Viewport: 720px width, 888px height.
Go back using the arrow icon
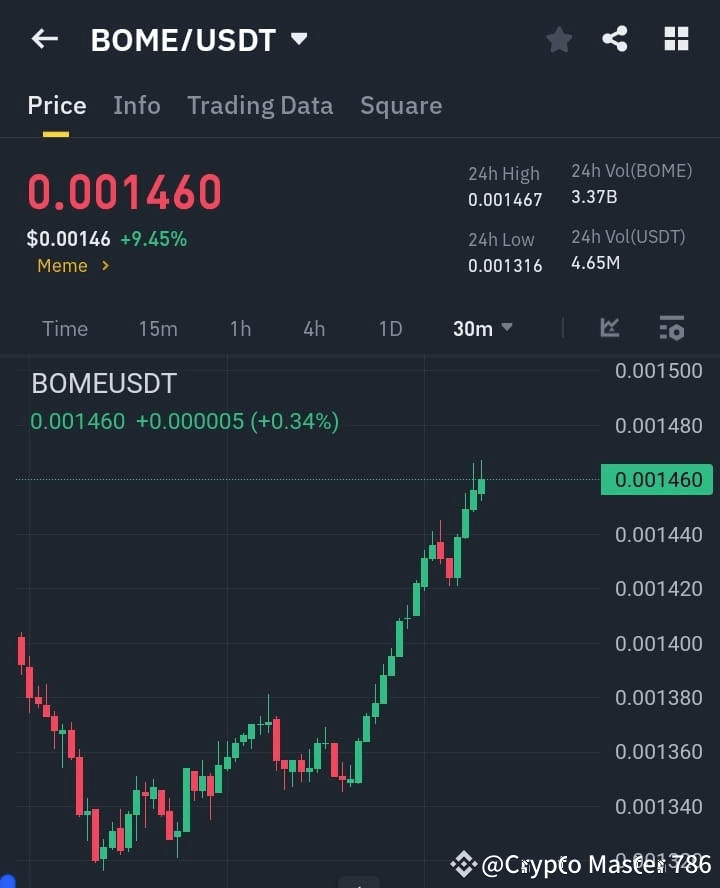pos(44,39)
